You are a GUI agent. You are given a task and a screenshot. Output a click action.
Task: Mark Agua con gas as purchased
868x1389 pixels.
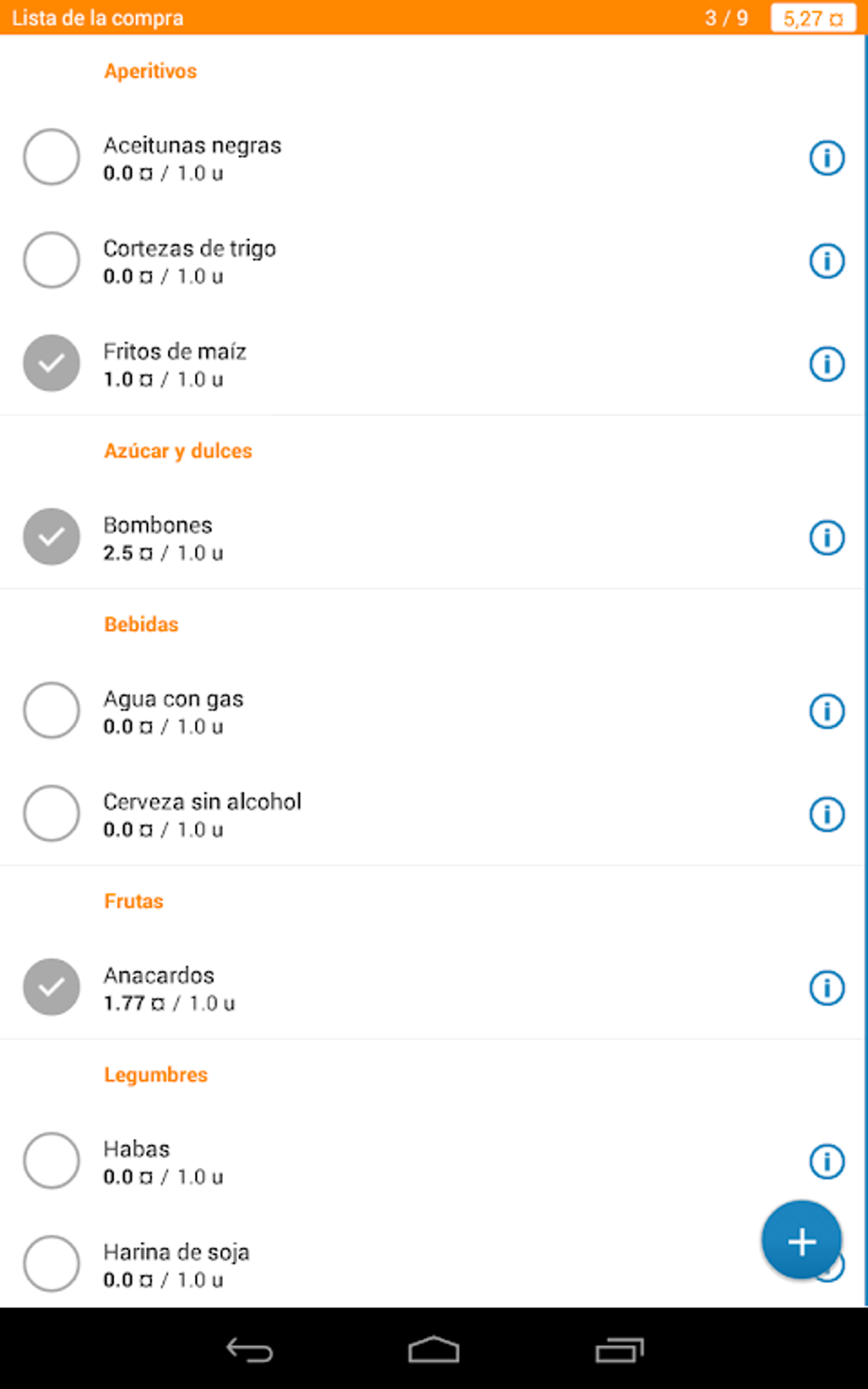(x=51, y=710)
